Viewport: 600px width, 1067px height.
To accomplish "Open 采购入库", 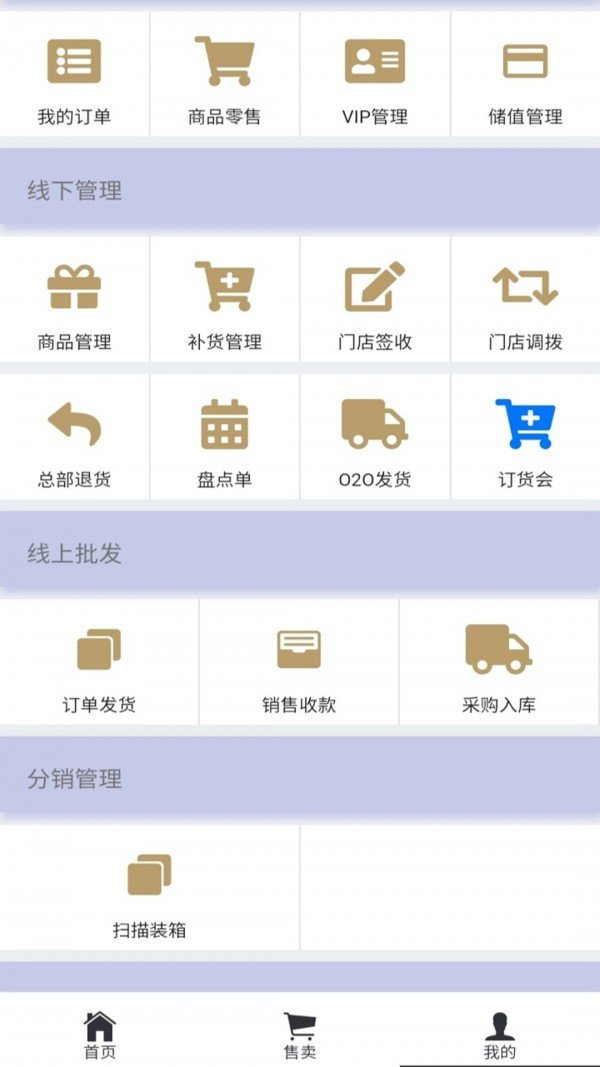I will pos(499,665).
